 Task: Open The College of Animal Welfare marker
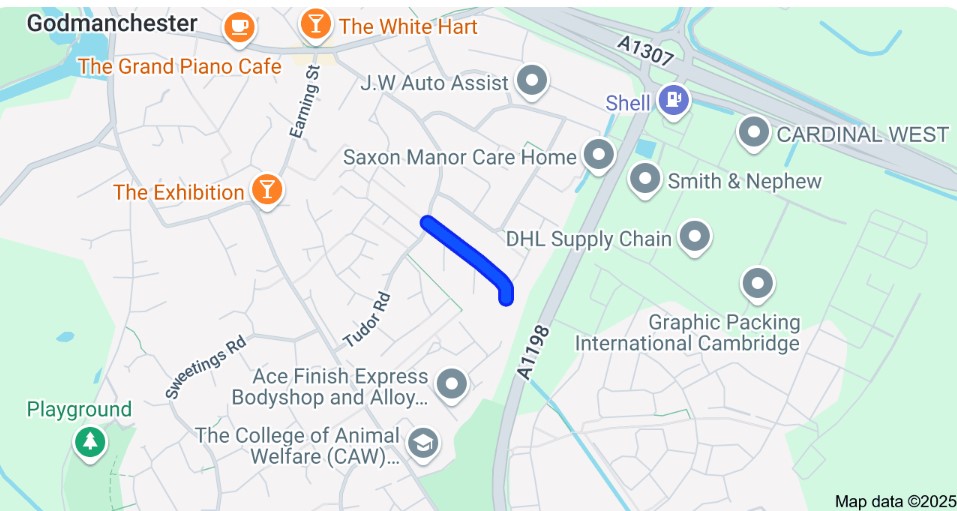pos(424,442)
